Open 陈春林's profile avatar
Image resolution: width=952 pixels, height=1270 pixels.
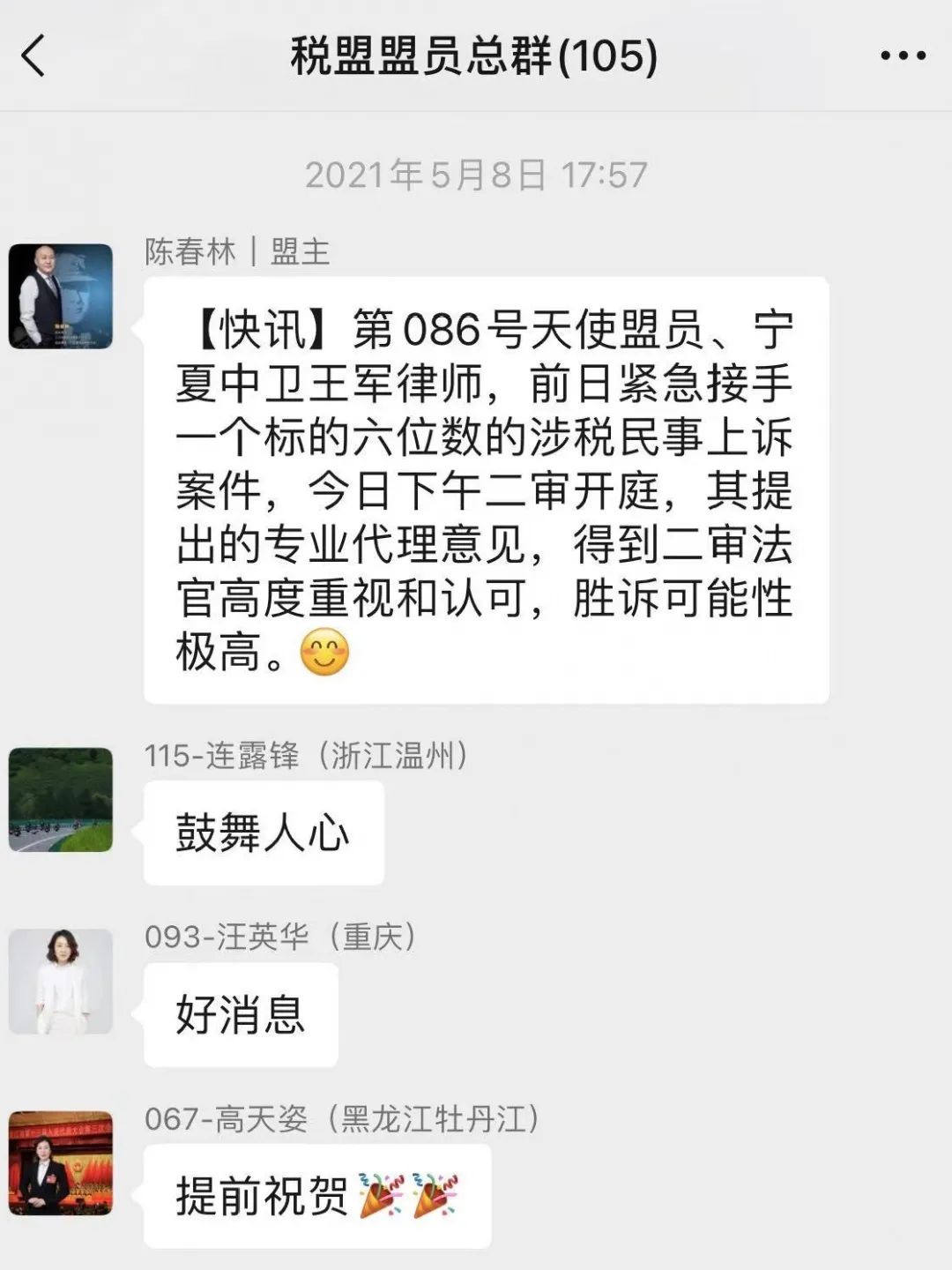click(61, 296)
